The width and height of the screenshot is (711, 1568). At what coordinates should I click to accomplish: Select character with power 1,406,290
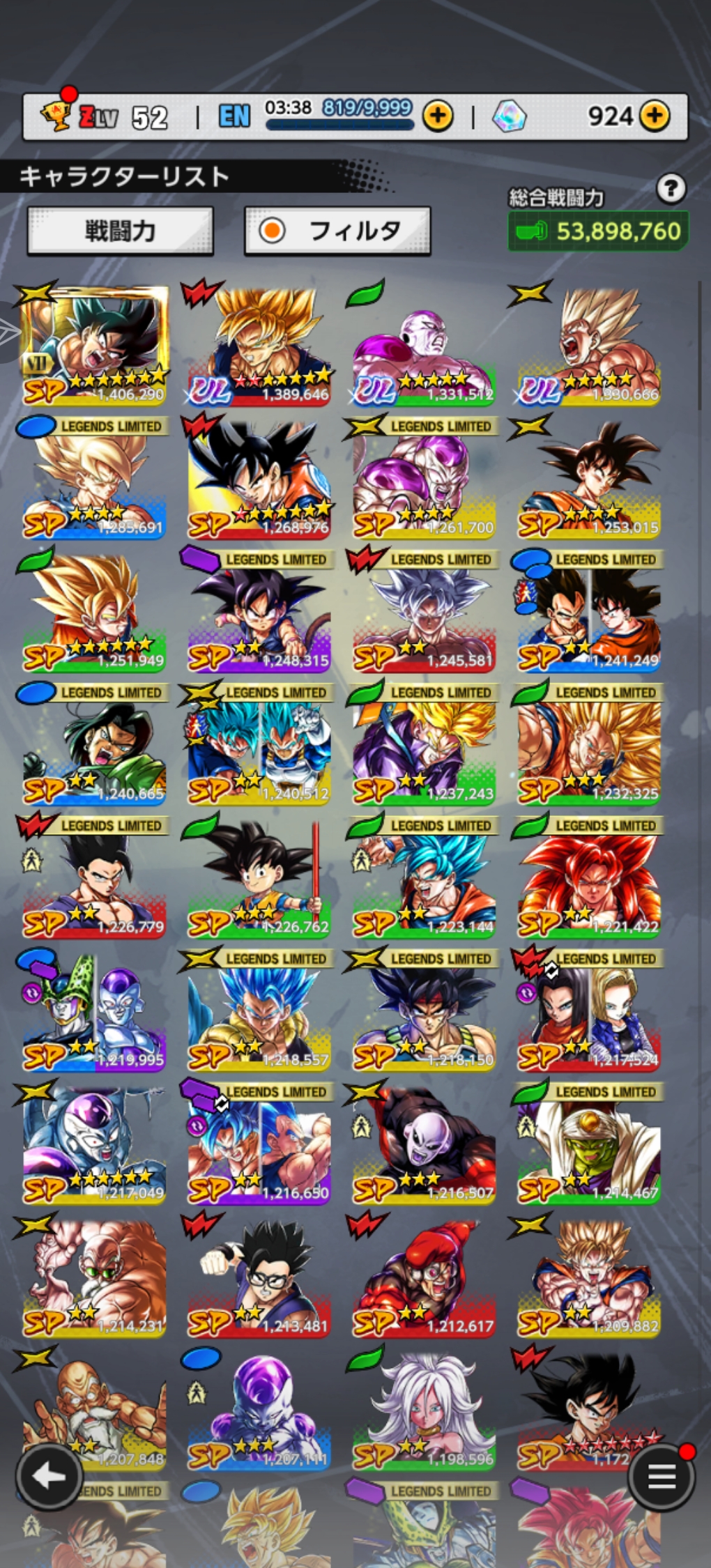coord(94,345)
